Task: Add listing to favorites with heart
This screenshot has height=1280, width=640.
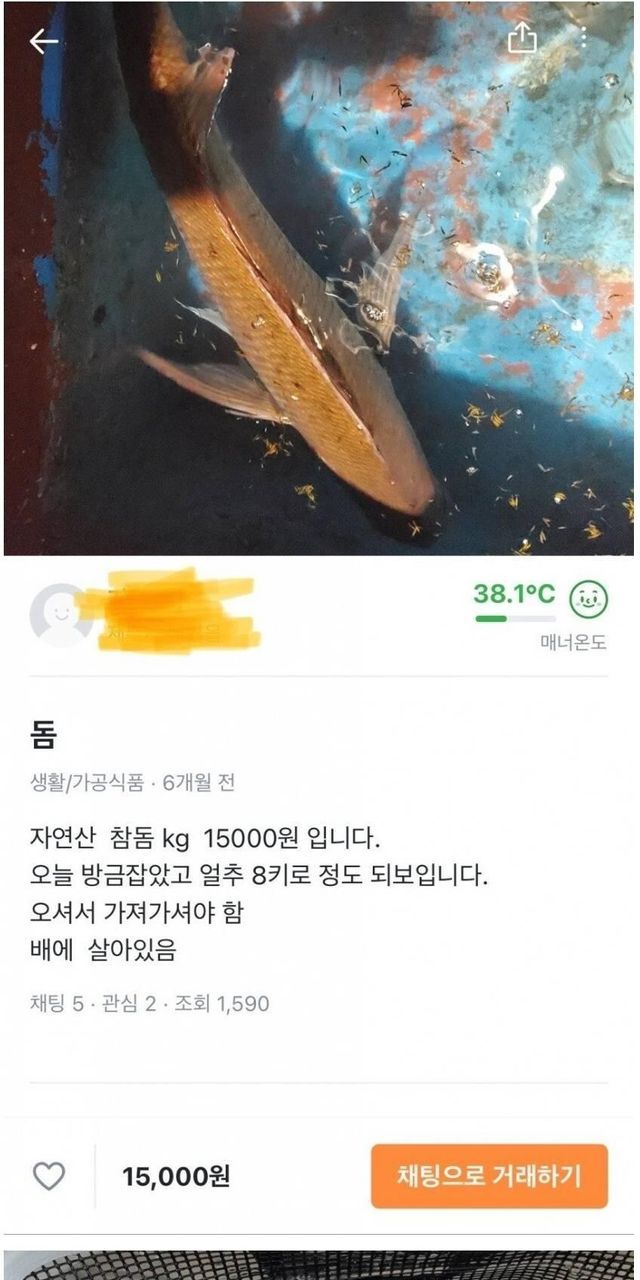Action: [x=49, y=1176]
